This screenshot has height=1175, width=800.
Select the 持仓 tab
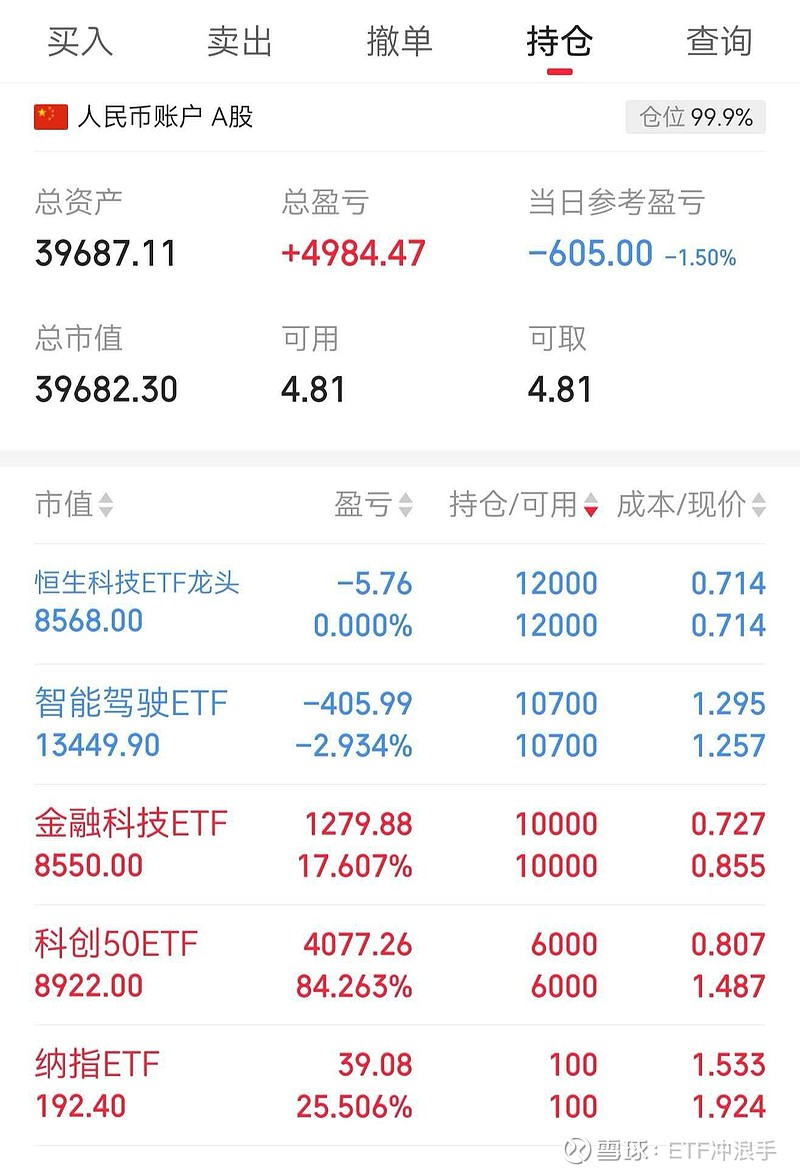point(559,42)
